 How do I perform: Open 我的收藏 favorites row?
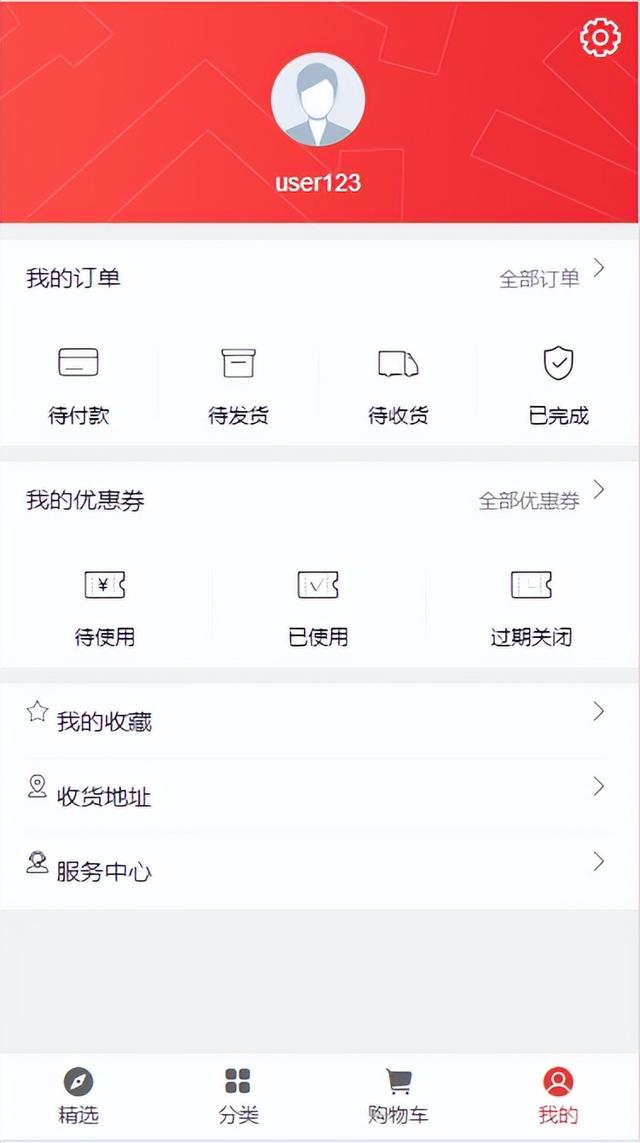(x=319, y=720)
